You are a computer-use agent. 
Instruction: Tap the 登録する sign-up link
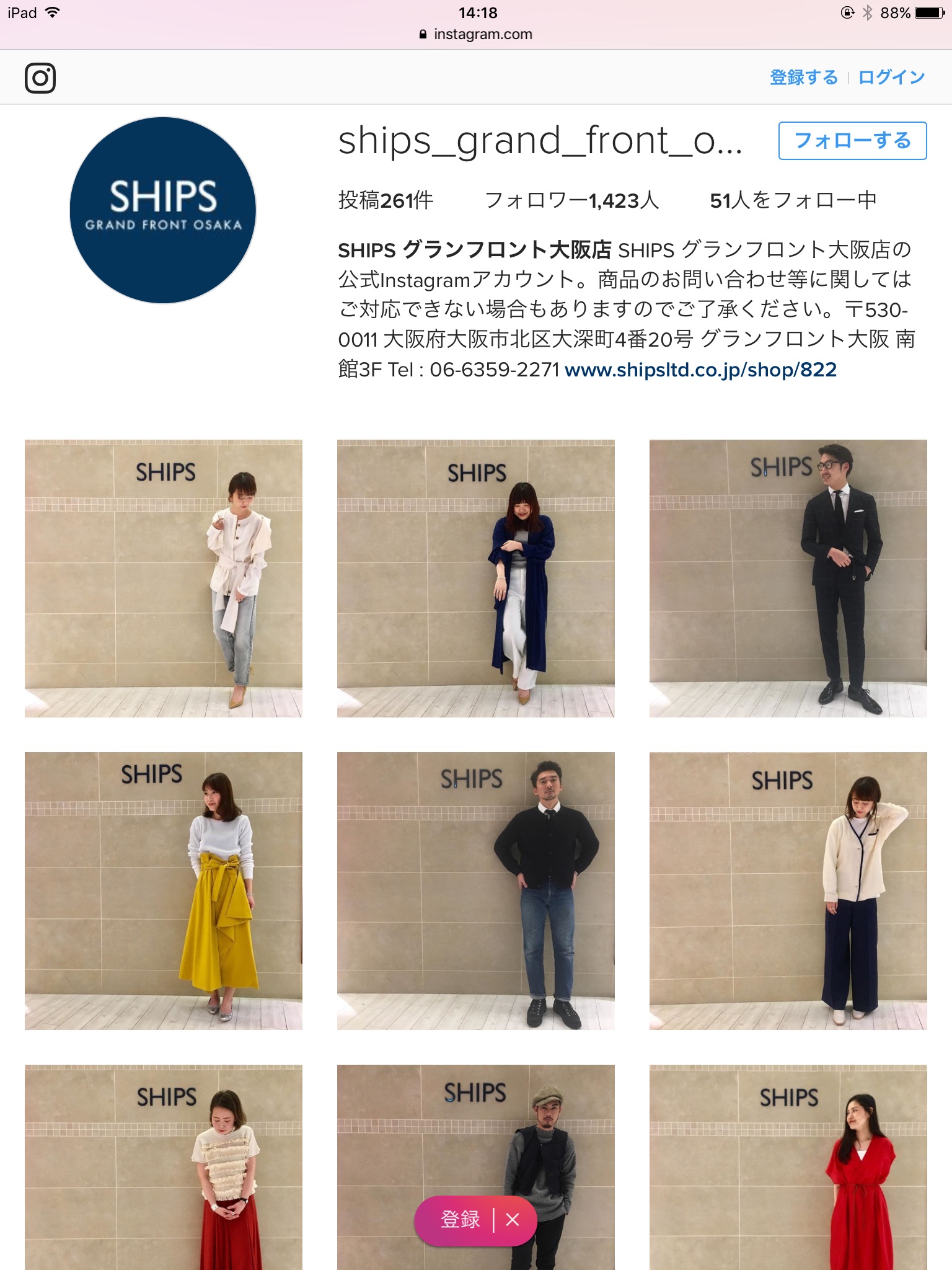click(x=803, y=78)
